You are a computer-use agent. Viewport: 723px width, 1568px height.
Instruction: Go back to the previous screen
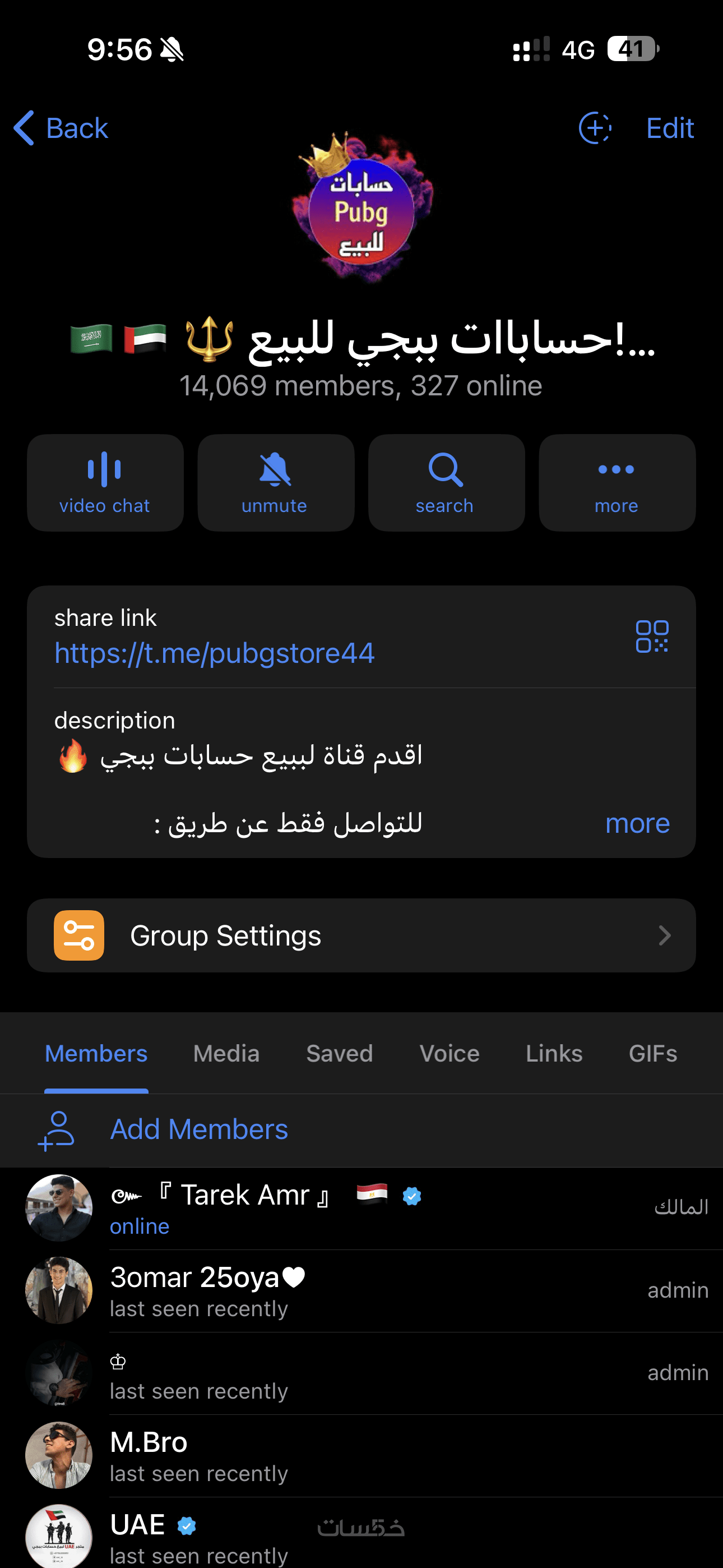[x=61, y=128]
